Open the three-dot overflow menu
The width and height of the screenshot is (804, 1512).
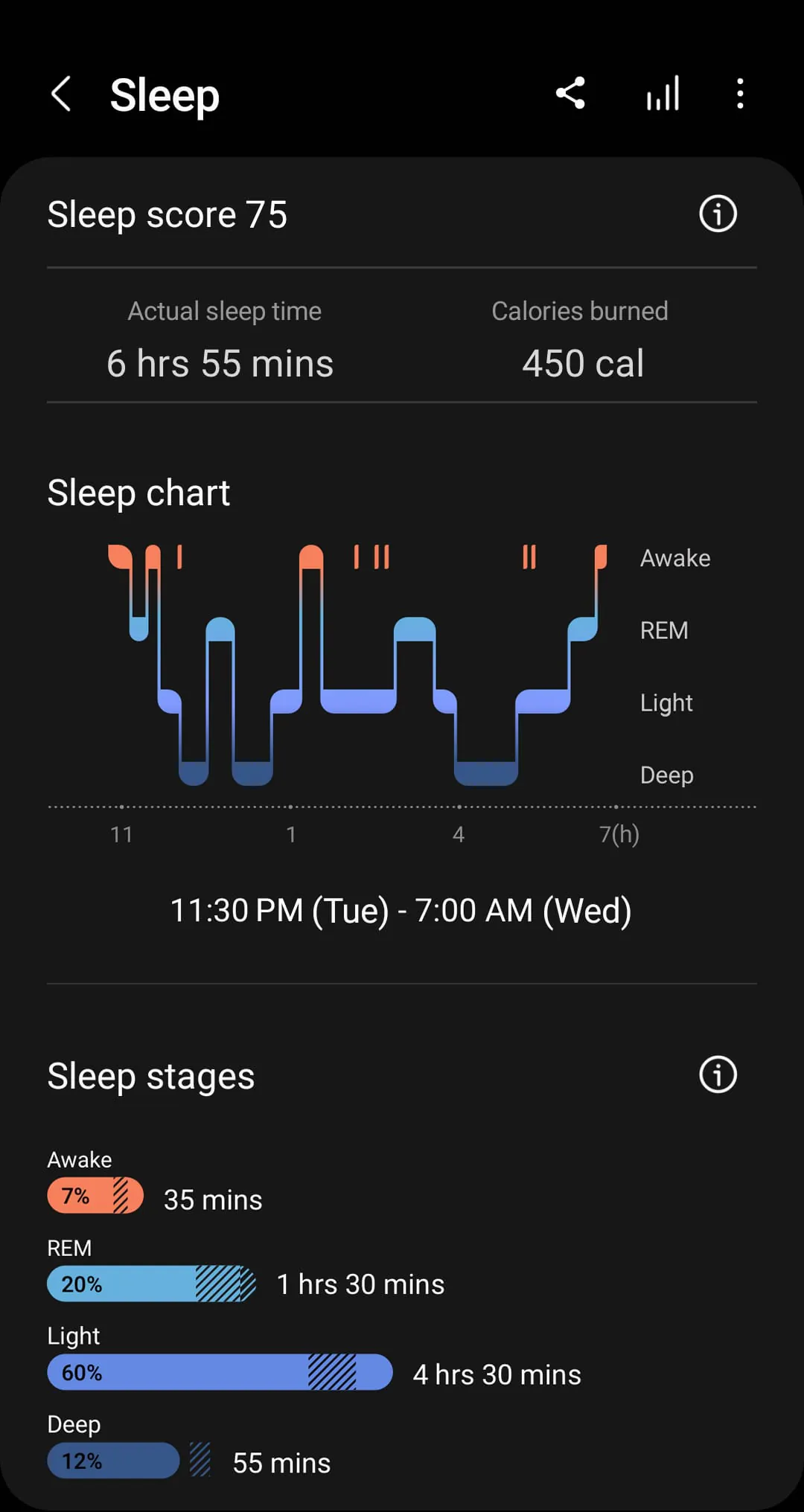tap(739, 92)
